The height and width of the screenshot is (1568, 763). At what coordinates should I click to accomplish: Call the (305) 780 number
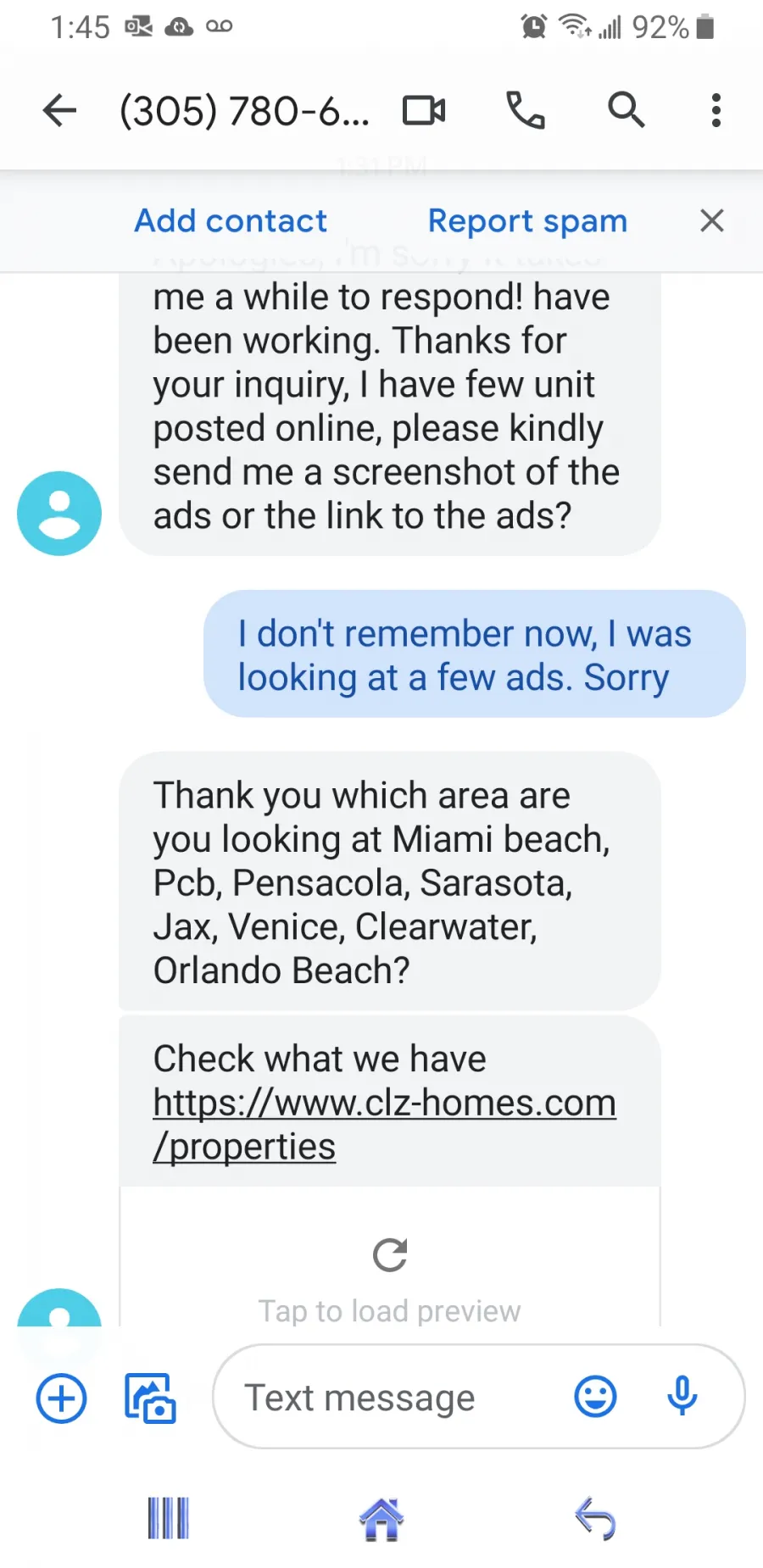[x=526, y=110]
